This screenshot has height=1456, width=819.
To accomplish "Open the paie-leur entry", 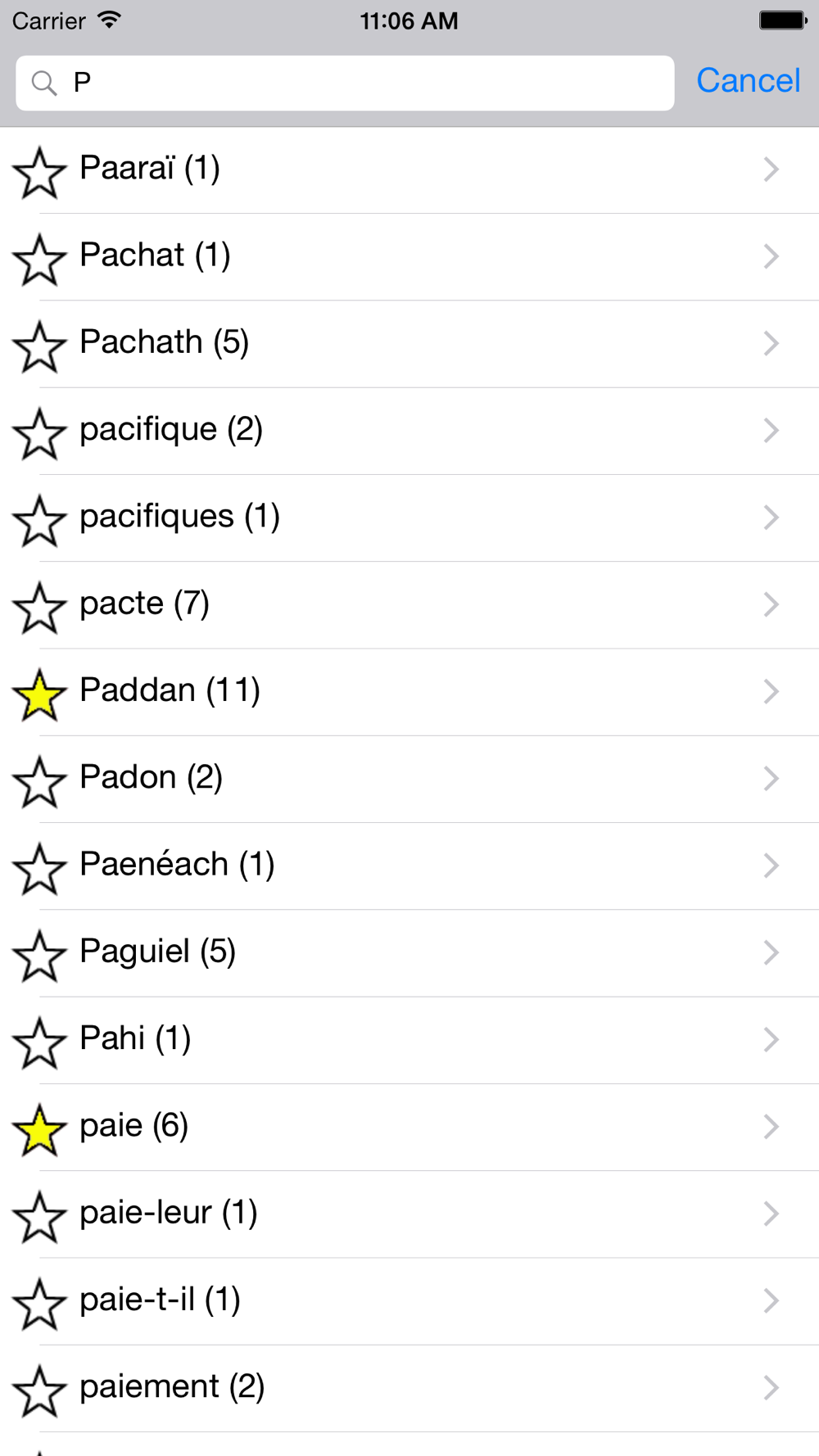I will pos(409,1213).
